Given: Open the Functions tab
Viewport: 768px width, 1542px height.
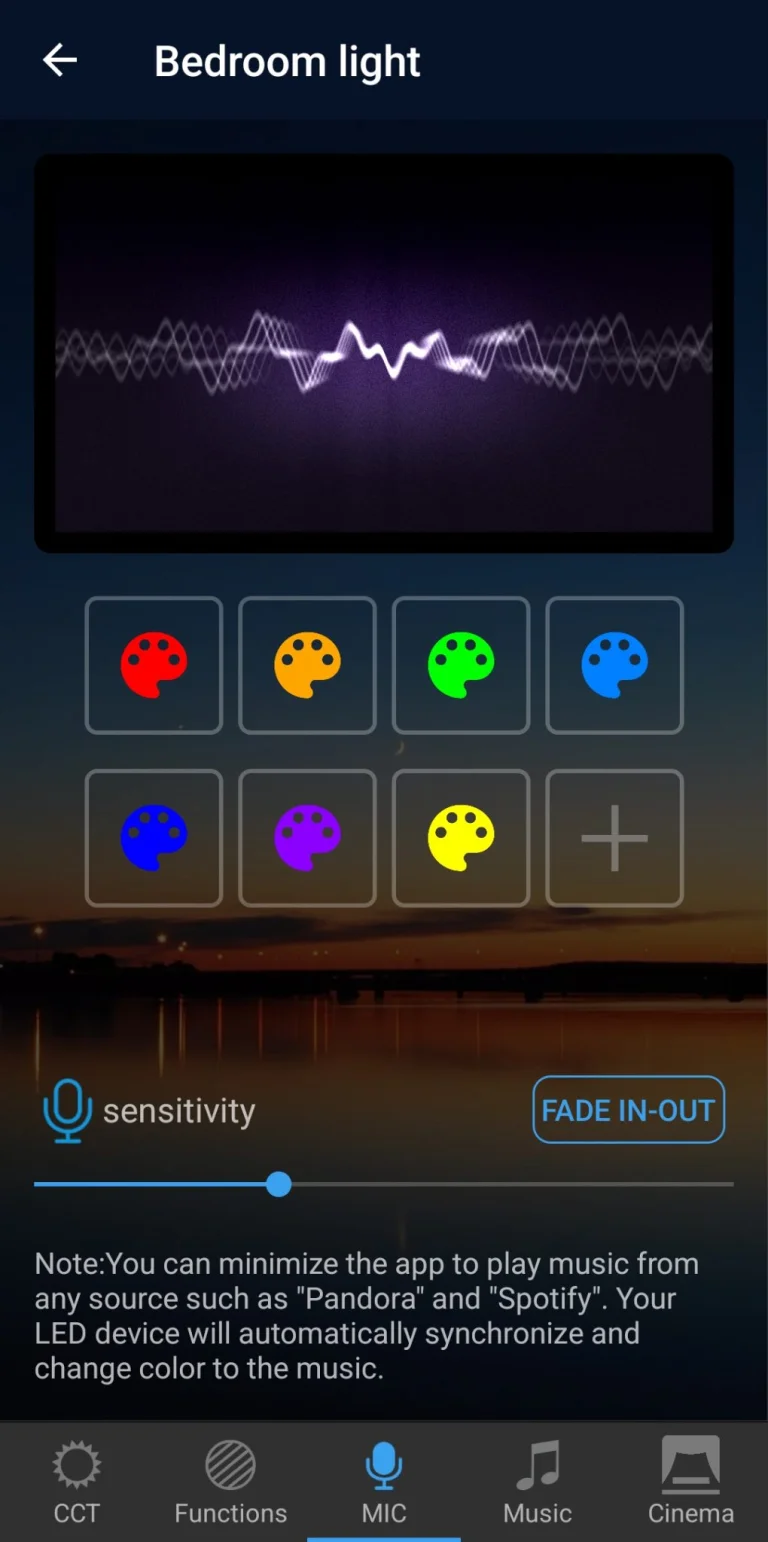Looking at the screenshot, I should pos(231,1483).
